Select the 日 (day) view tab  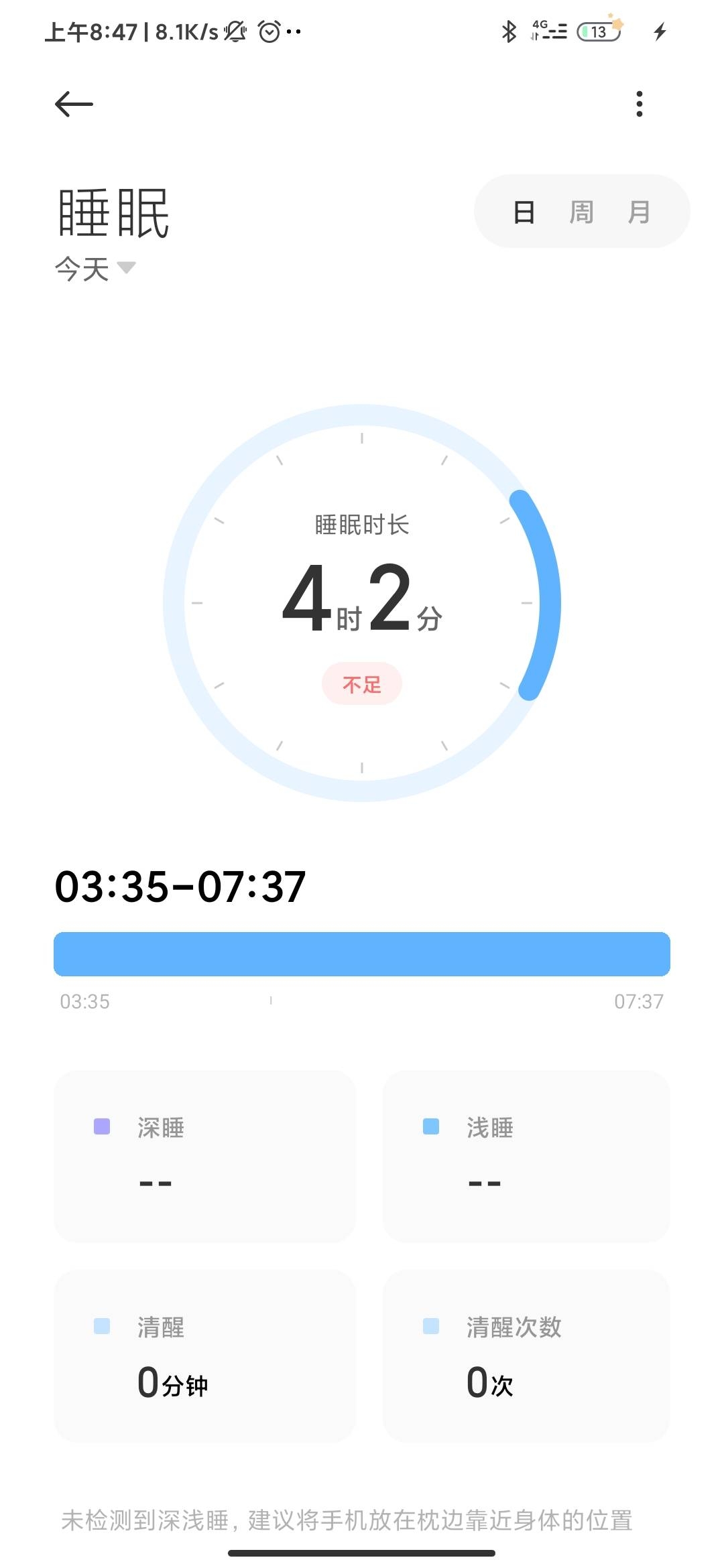pos(524,212)
